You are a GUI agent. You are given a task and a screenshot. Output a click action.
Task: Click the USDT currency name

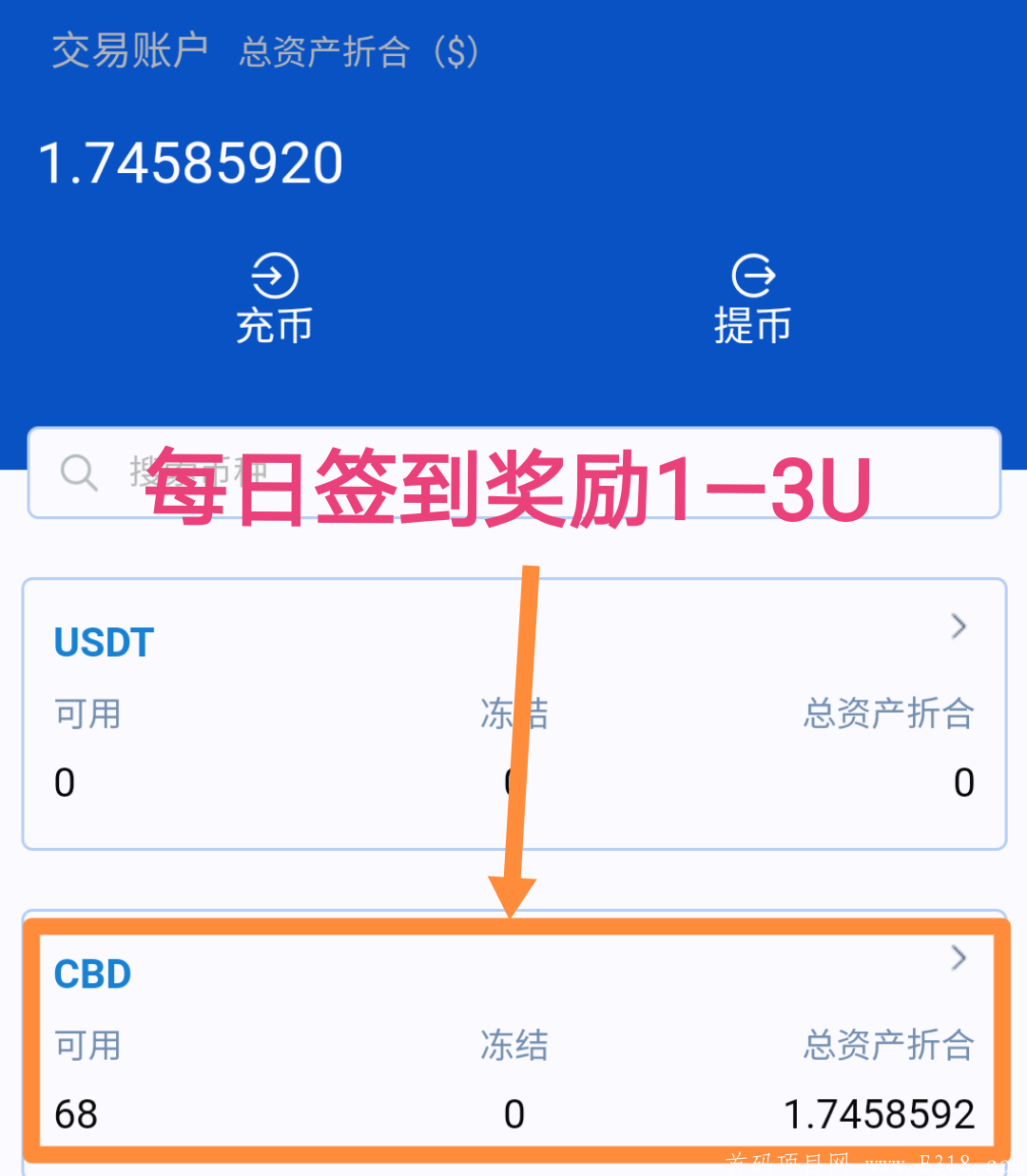pos(103,641)
